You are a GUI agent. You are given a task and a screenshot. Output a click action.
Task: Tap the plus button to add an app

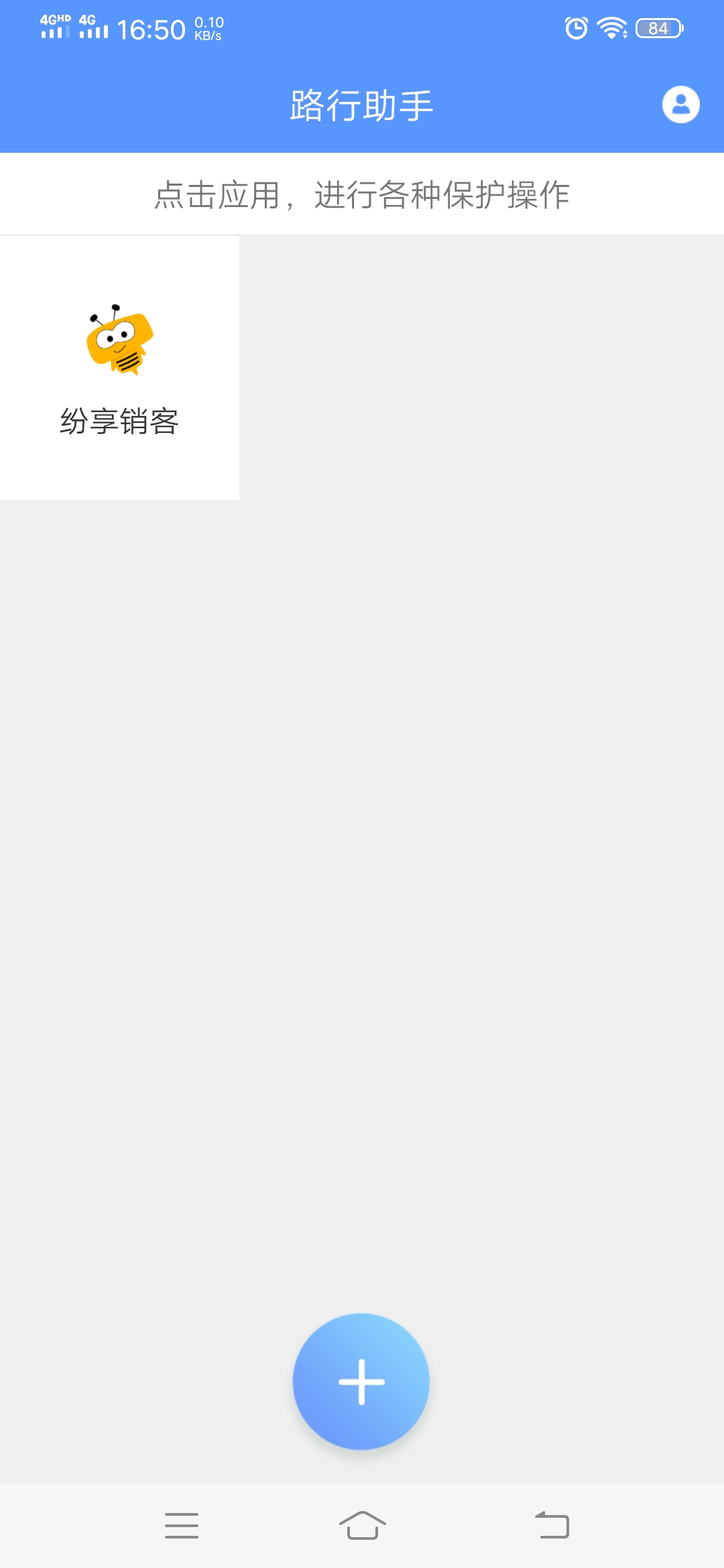(x=361, y=1382)
